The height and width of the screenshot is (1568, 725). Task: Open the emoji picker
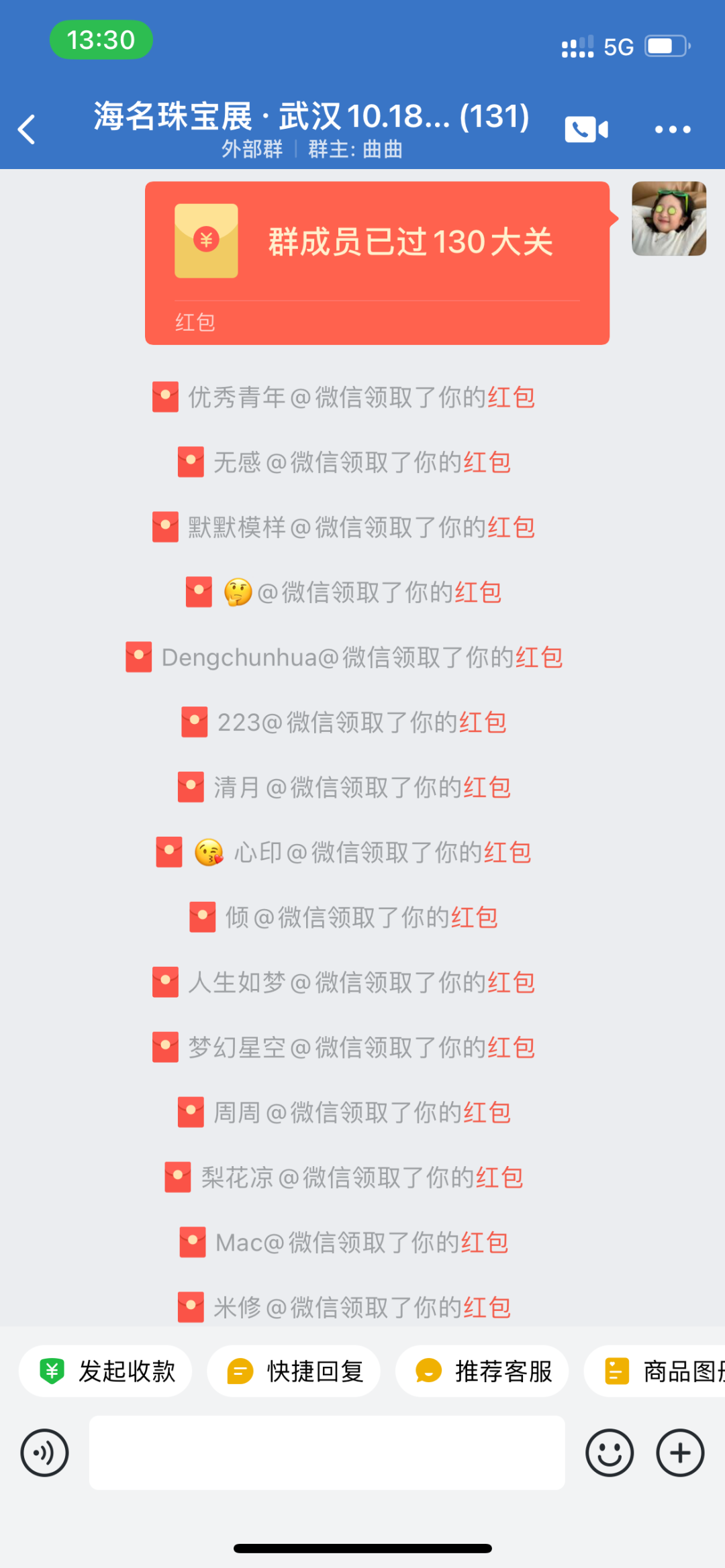tap(610, 1453)
